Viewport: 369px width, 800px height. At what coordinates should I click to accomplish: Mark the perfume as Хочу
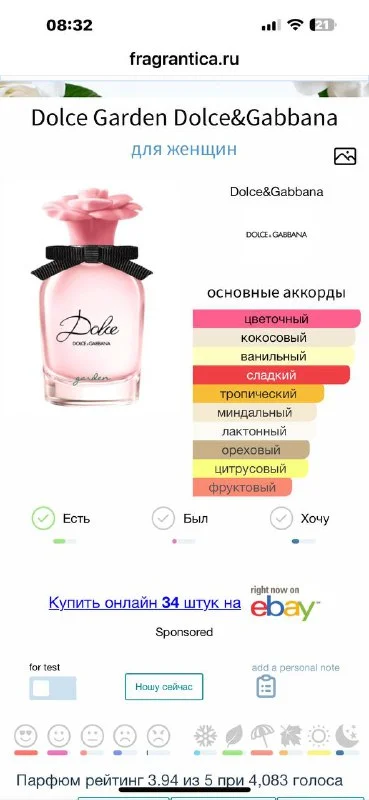[281, 518]
